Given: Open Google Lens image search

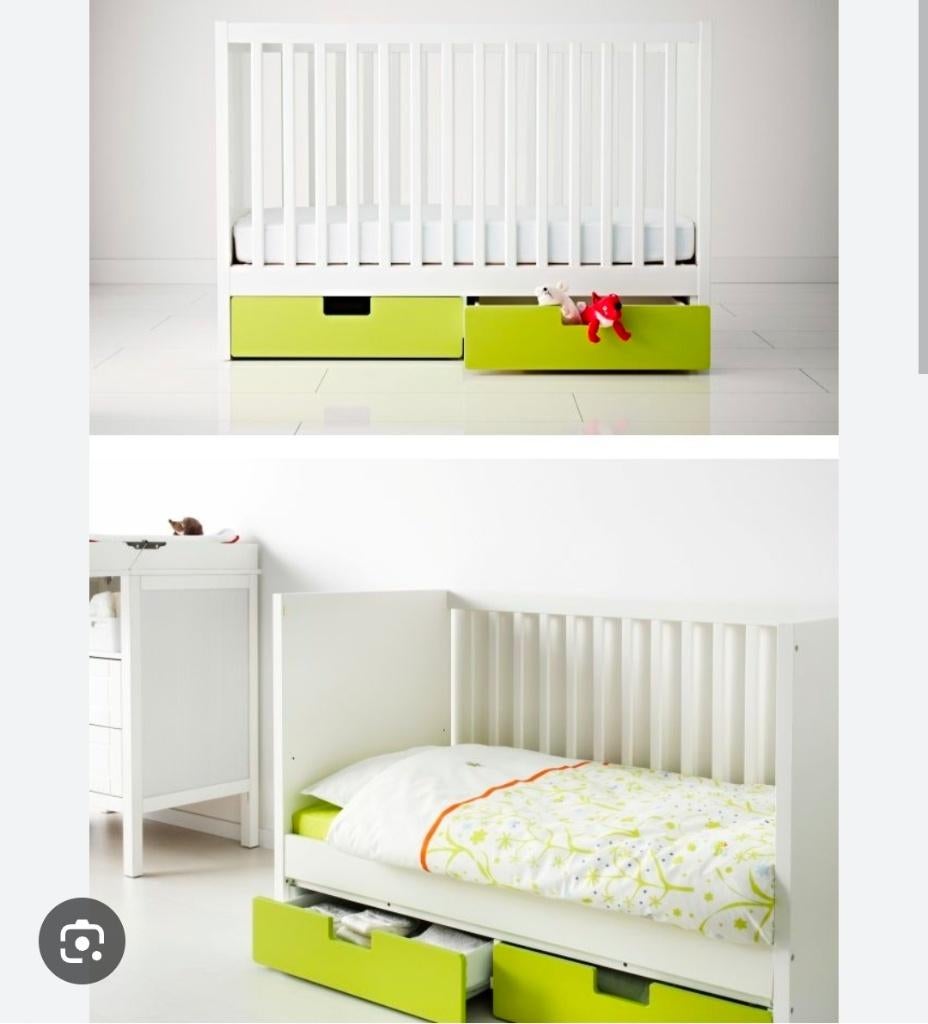Looking at the screenshot, I should click(82, 941).
